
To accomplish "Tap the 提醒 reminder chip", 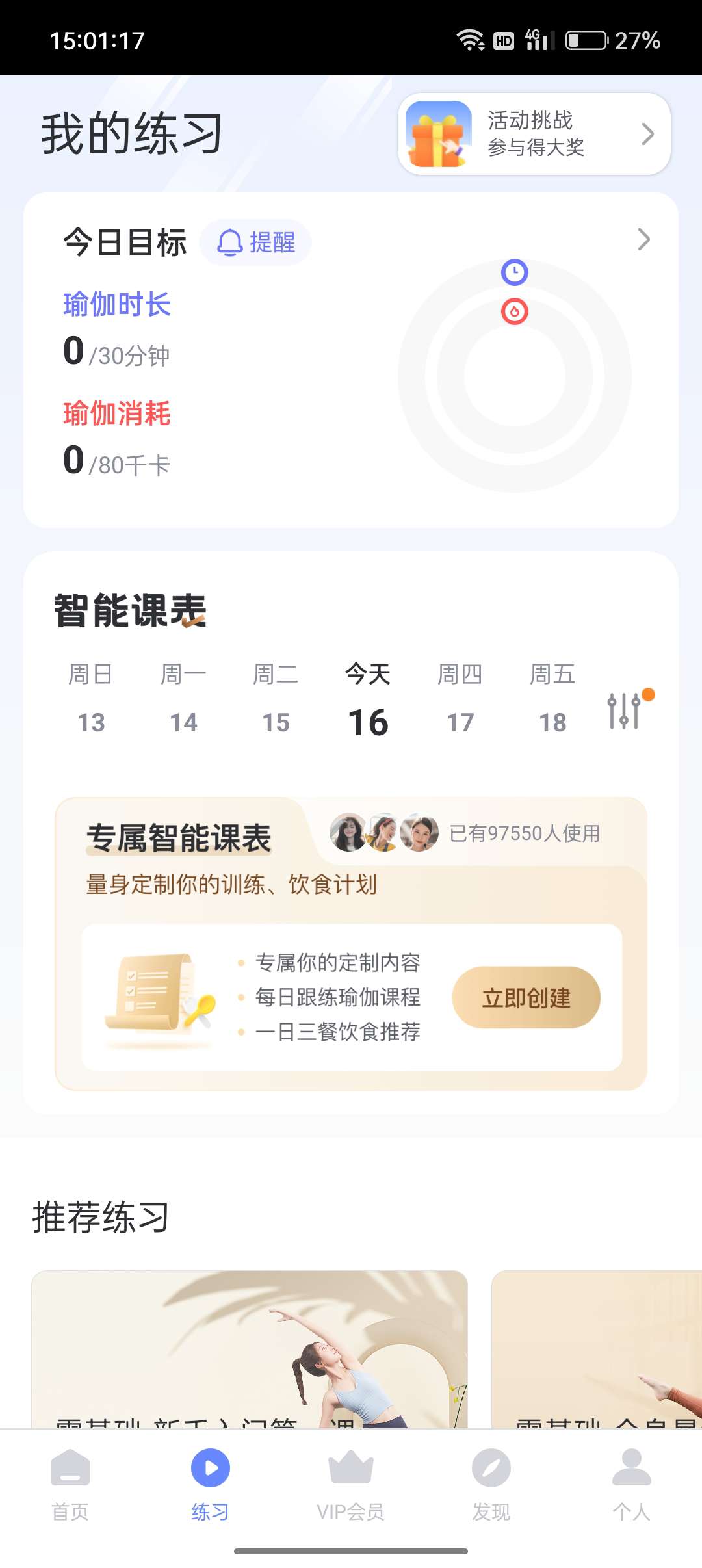I will point(255,242).
